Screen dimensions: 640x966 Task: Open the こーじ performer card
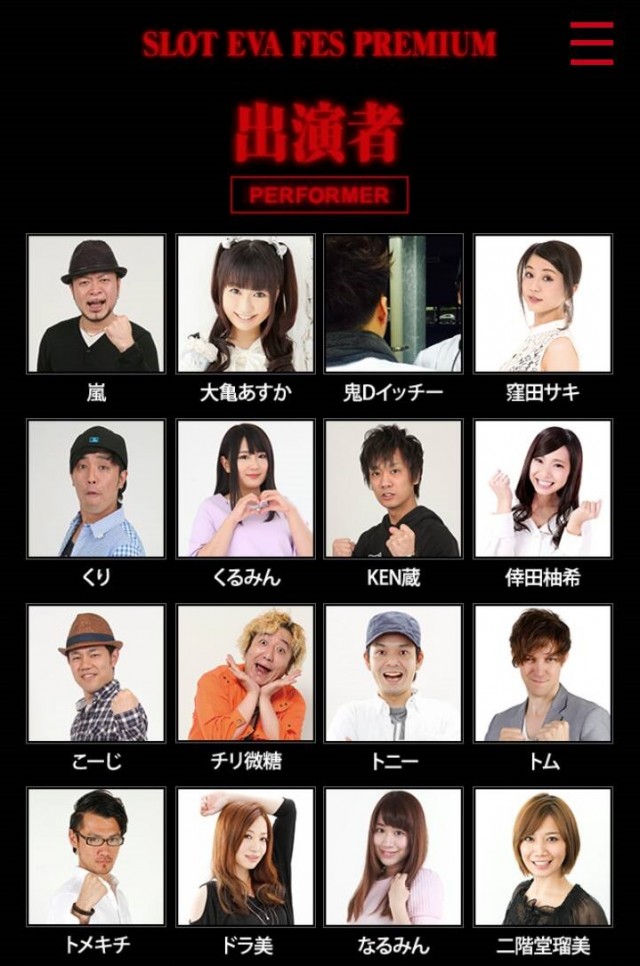[96, 673]
